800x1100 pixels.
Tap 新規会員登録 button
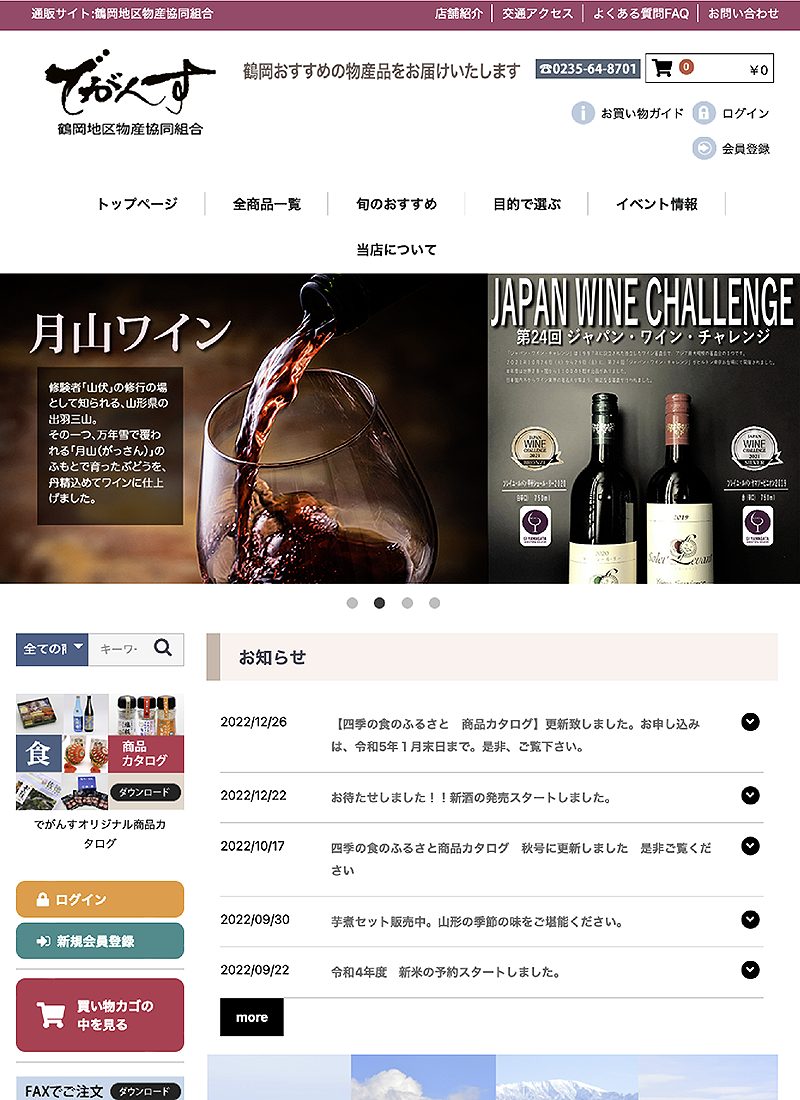(x=100, y=941)
